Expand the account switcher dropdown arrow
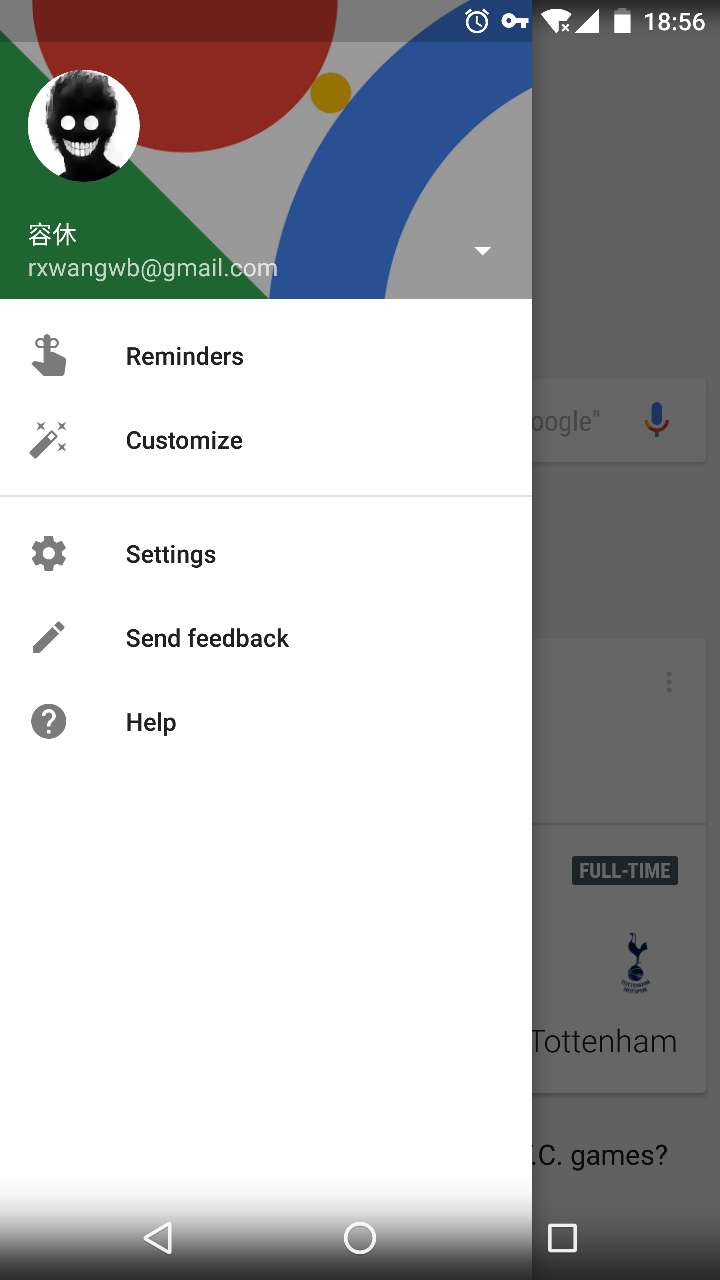 pyautogui.click(x=482, y=250)
